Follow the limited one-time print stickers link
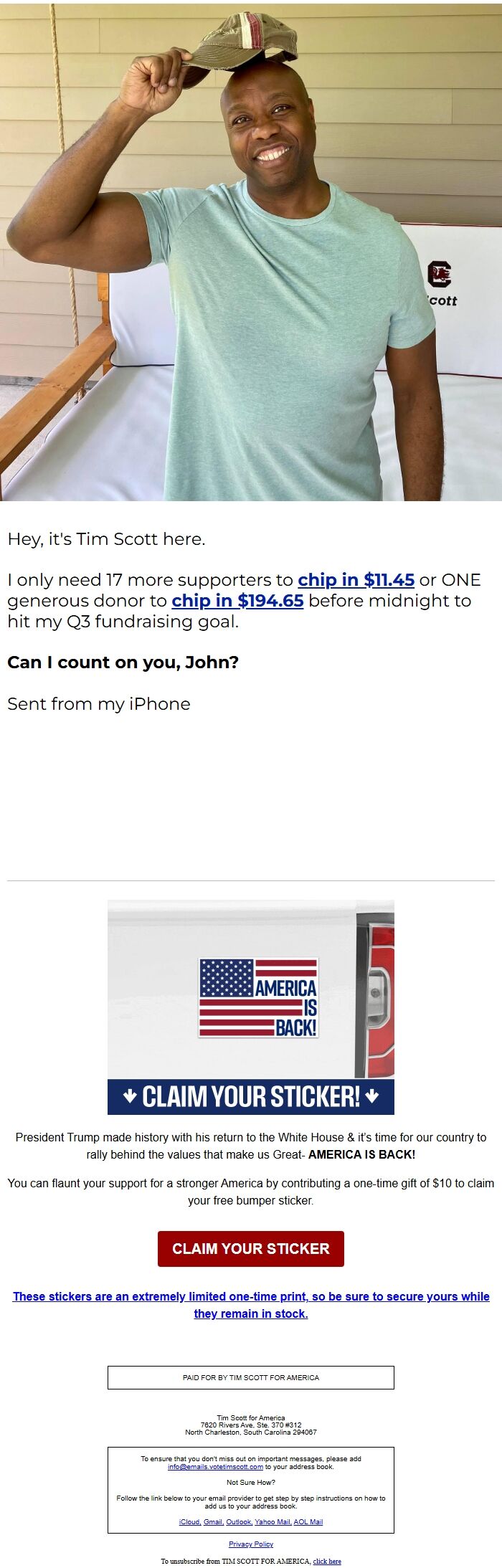 coord(251,1305)
